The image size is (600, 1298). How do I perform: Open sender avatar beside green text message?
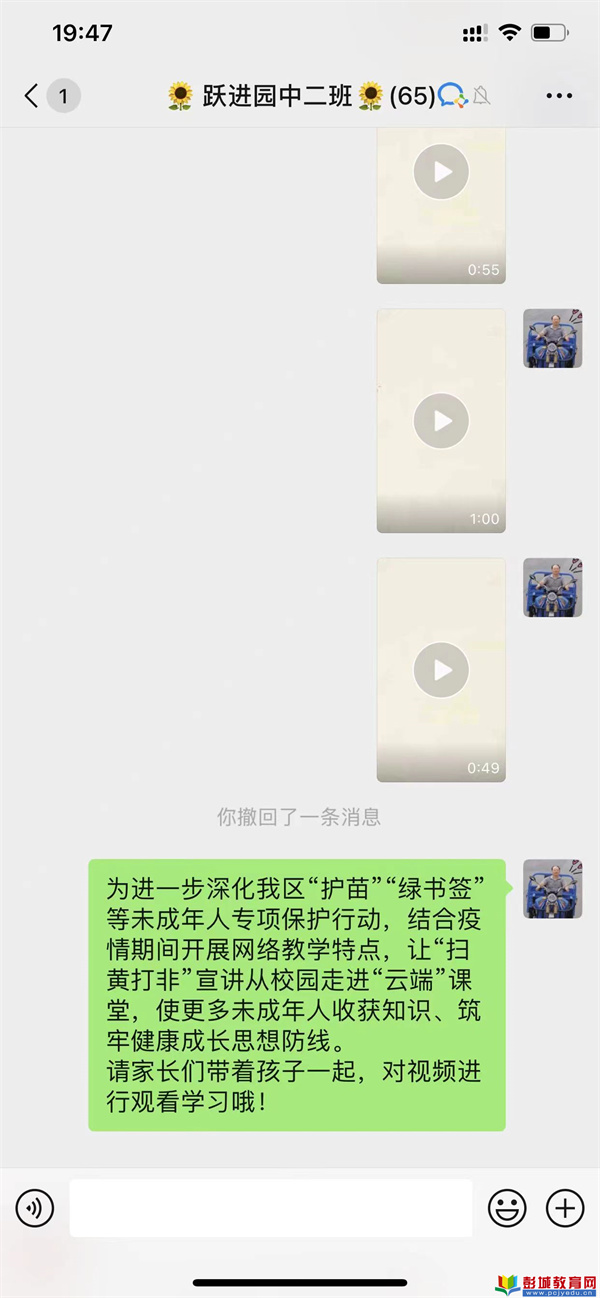point(553,888)
